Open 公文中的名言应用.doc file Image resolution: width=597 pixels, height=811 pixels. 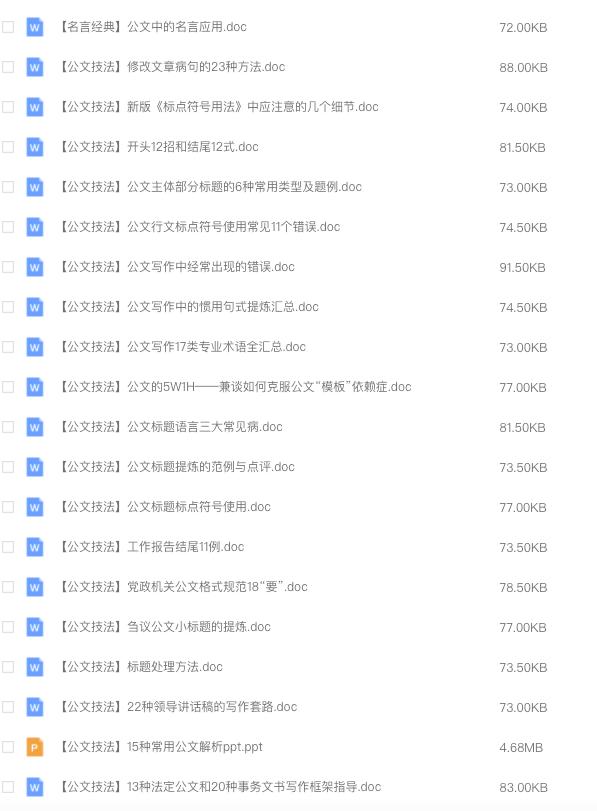coord(153,27)
